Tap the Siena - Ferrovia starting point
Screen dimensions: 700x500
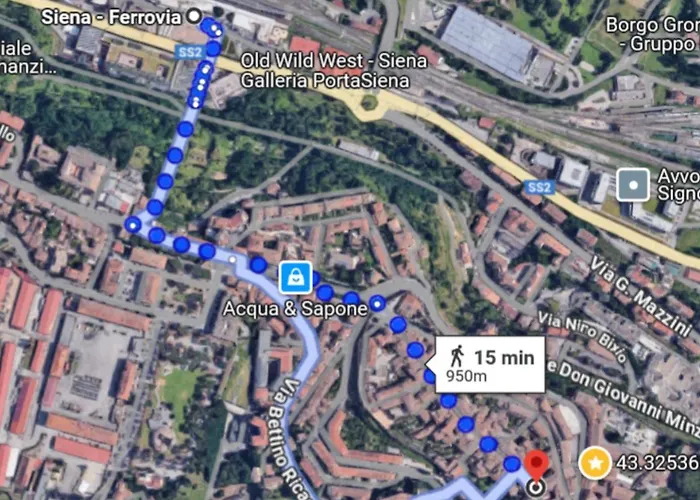pos(194,15)
